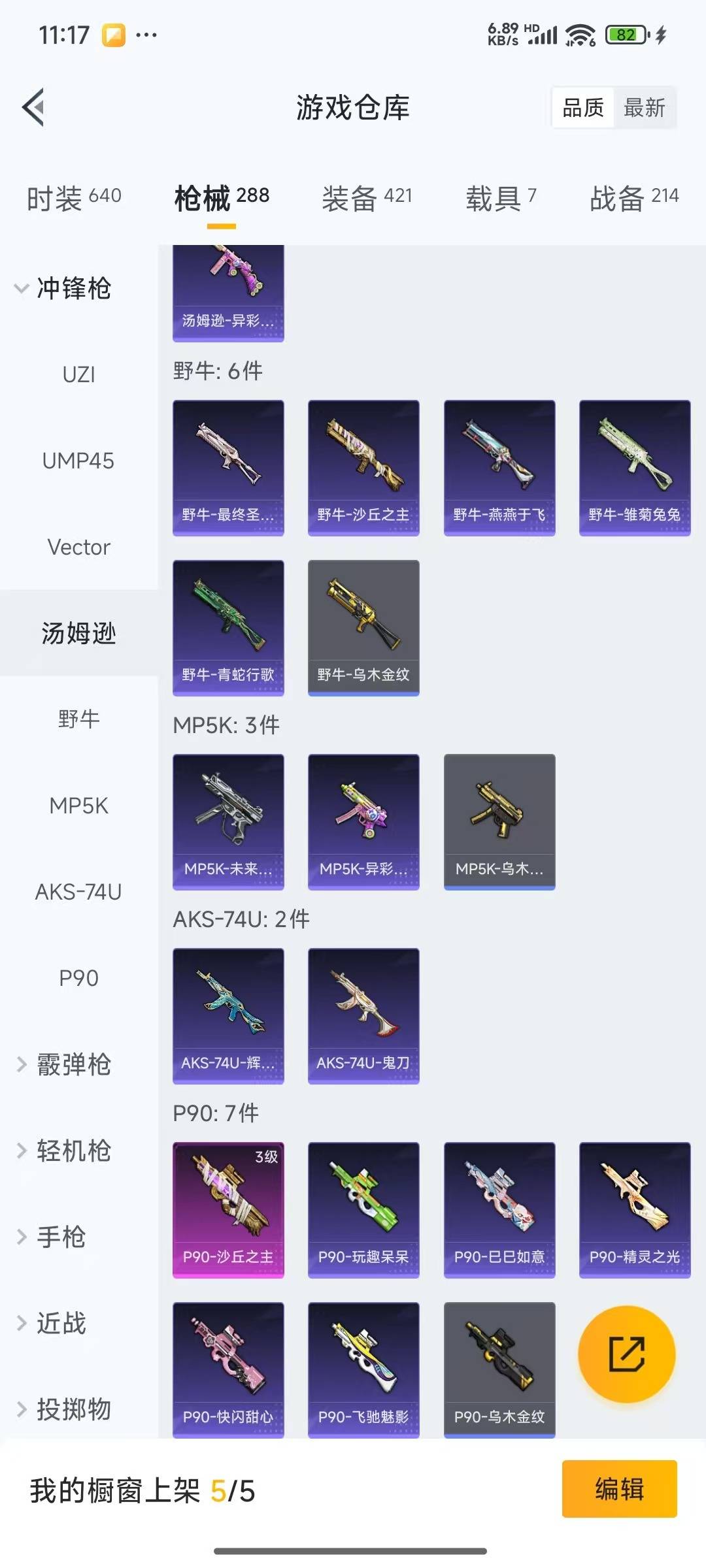The height and width of the screenshot is (1568, 706).
Task: Tap the 编辑 button
Action: (619, 1489)
